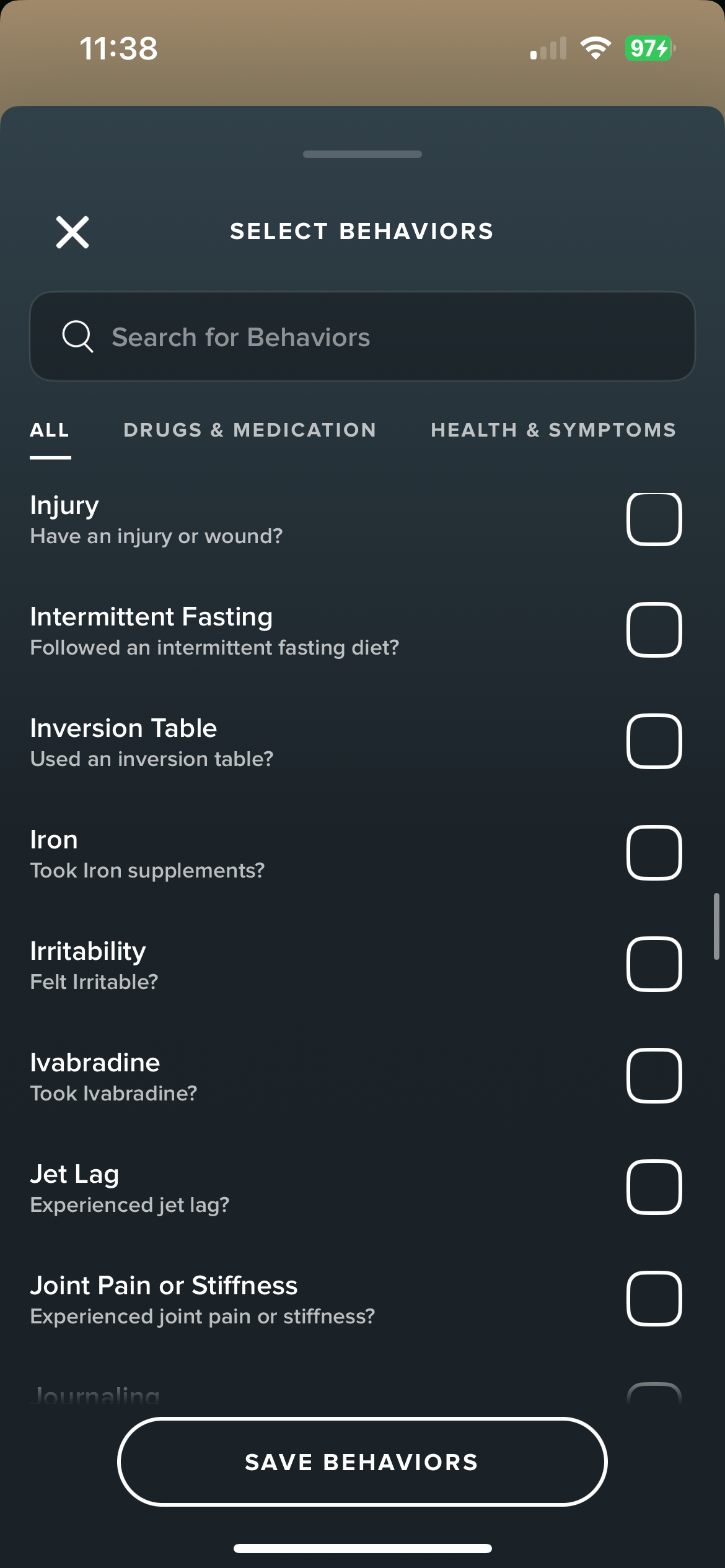
Task: Enable the Iron supplements checkbox
Action: pyautogui.click(x=654, y=853)
